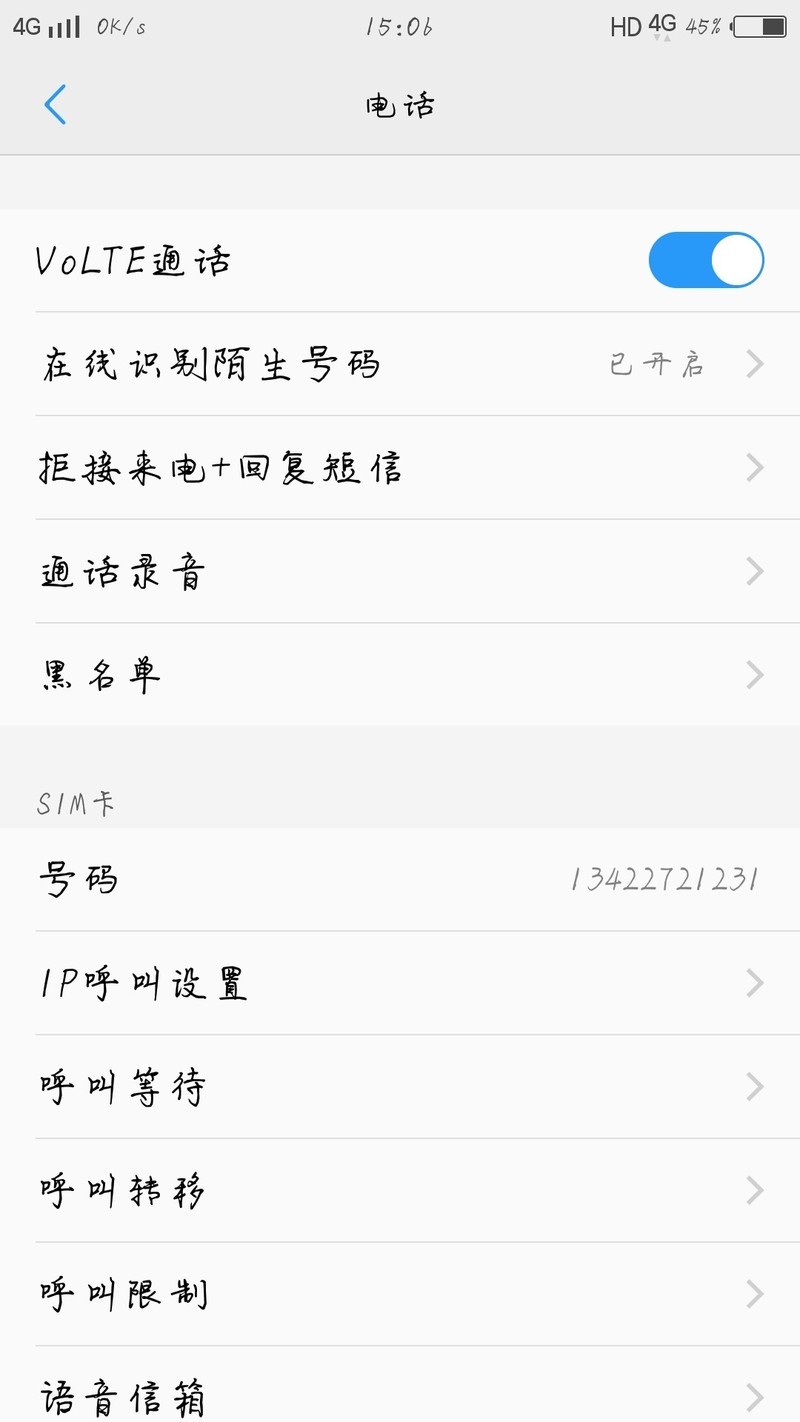Open 语音信箱 settings

(x=400, y=1396)
